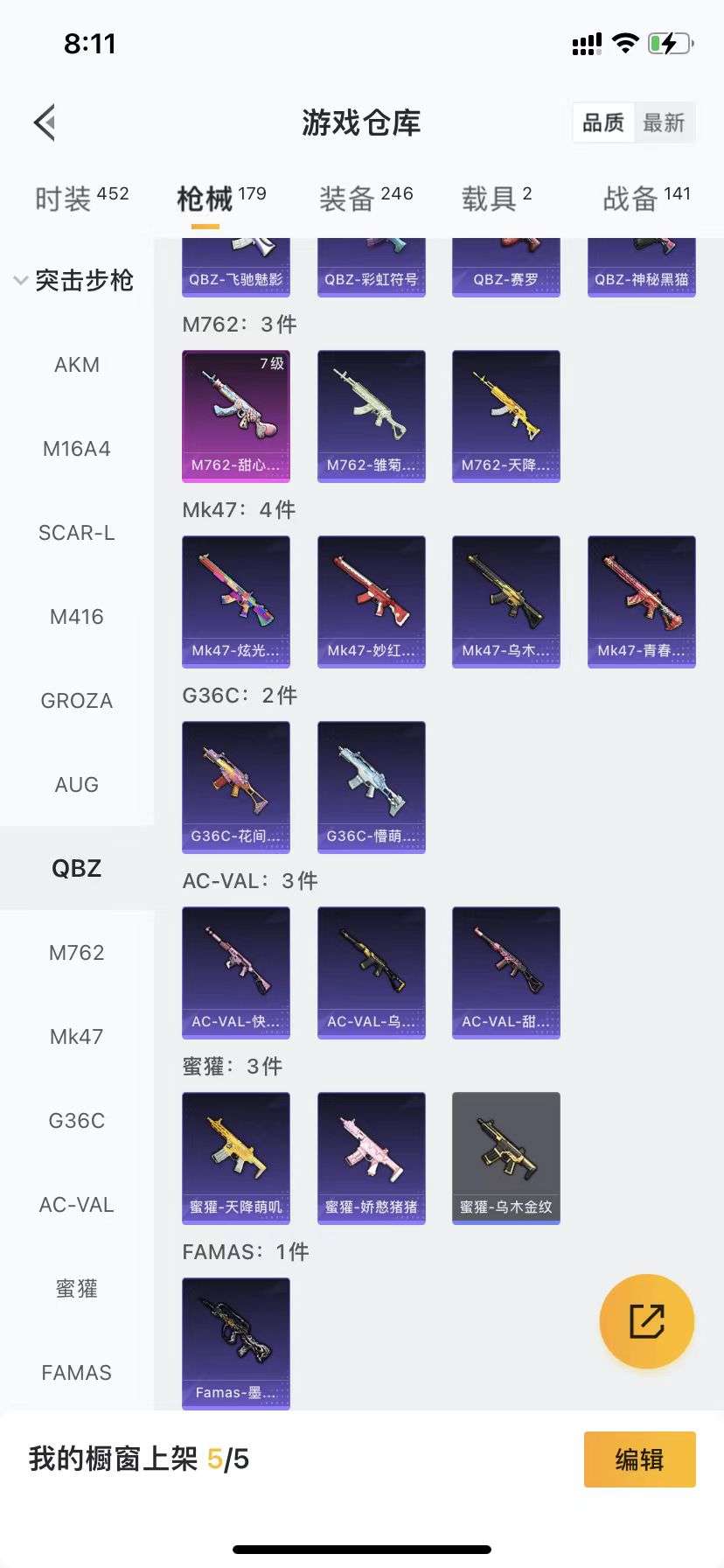
Task: Select AKM in the sidebar
Action: [x=77, y=365]
